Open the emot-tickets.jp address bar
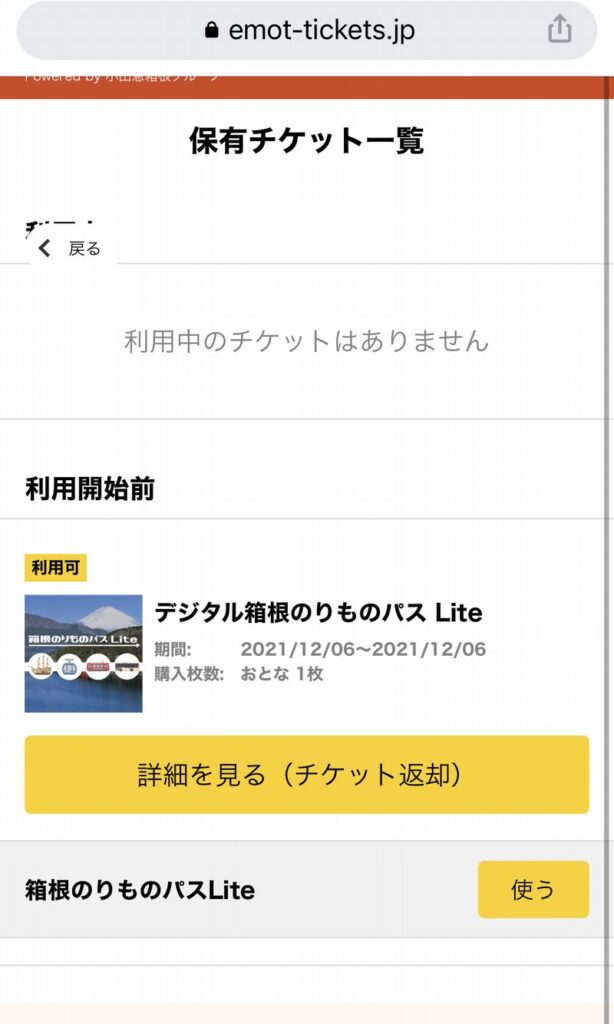Image resolution: width=614 pixels, height=1024 pixels. coord(308,30)
